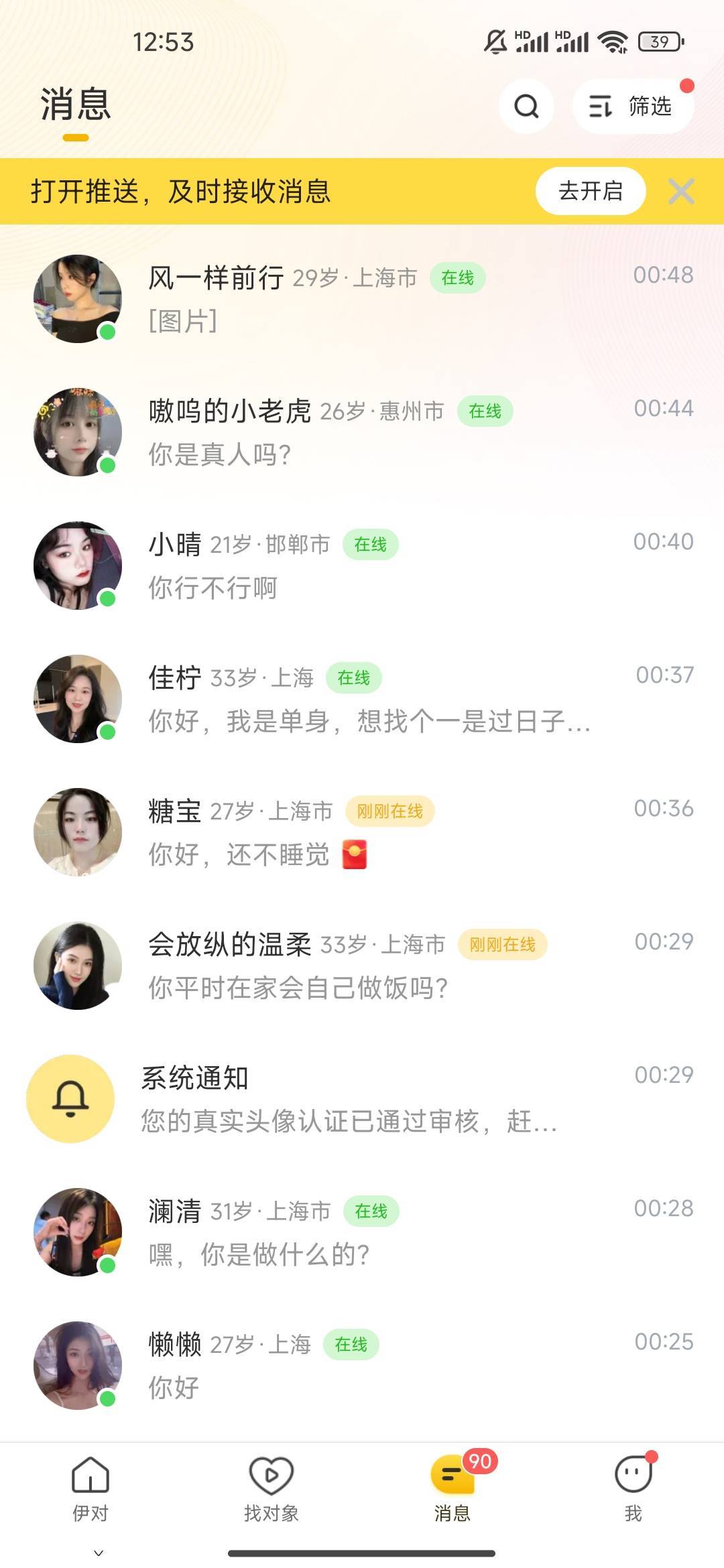This screenshot has width=724, height=1568.
Task: Go to the 我 profile tab
Action: click(x=633, y=1489)
